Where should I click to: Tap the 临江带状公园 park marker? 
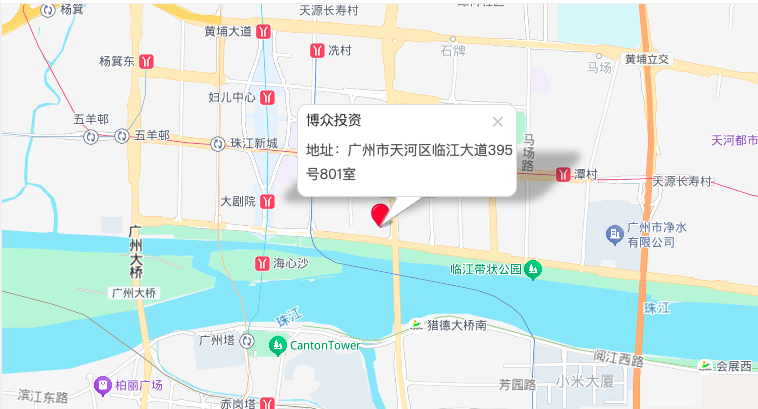coord(534,269)
